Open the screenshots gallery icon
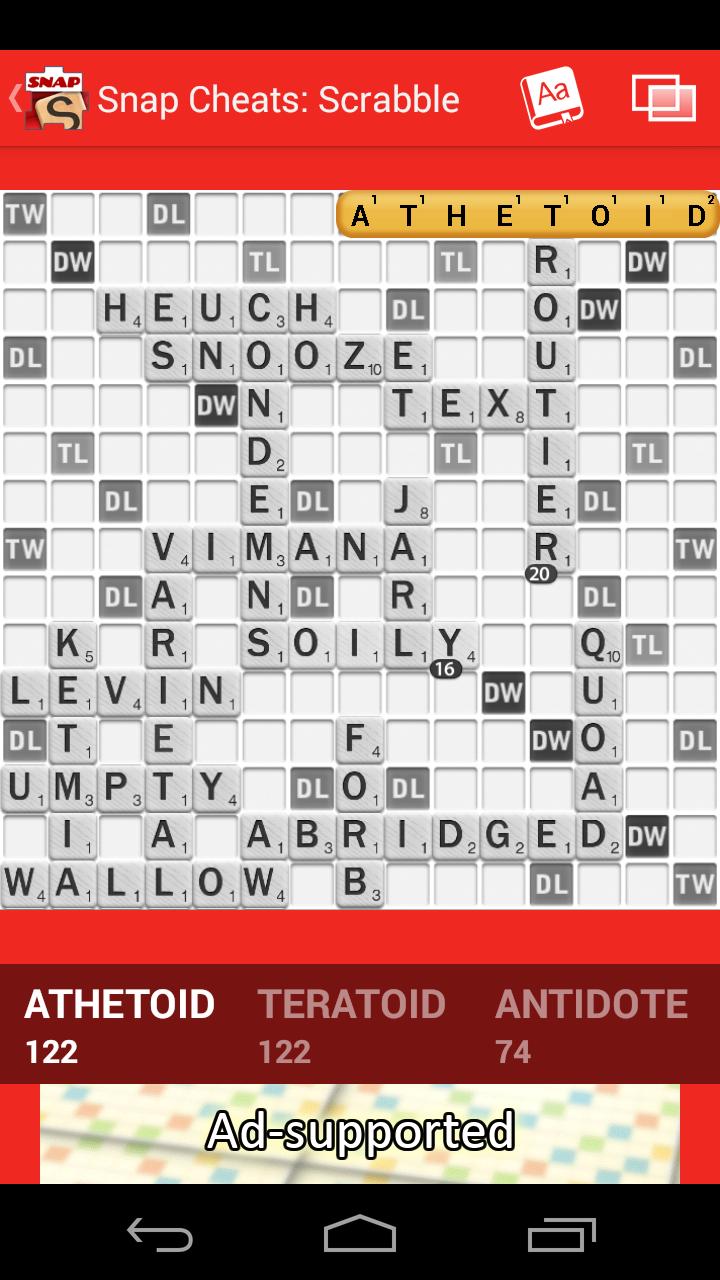 click(663, 99)
